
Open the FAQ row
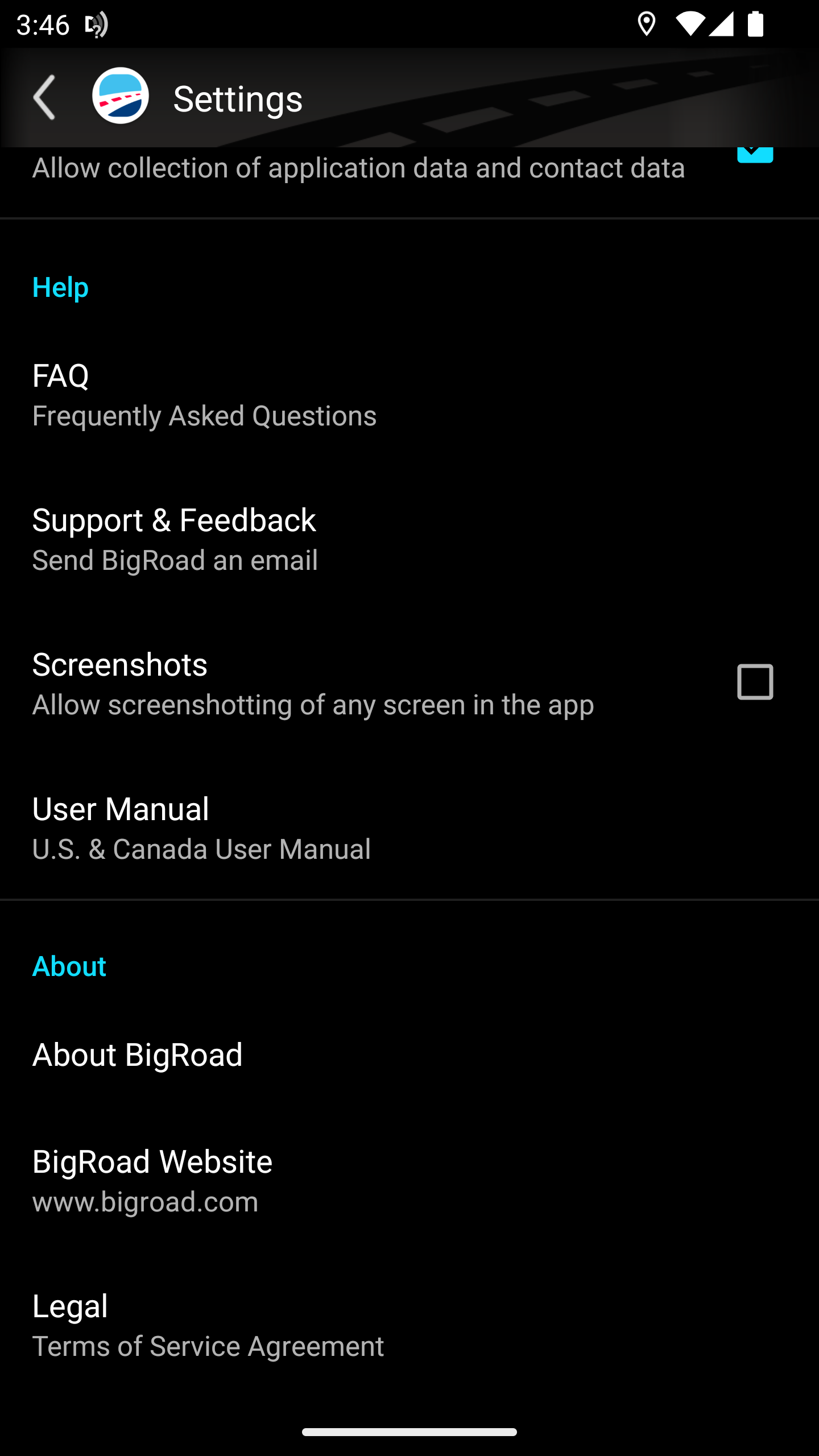pos(409,395)
